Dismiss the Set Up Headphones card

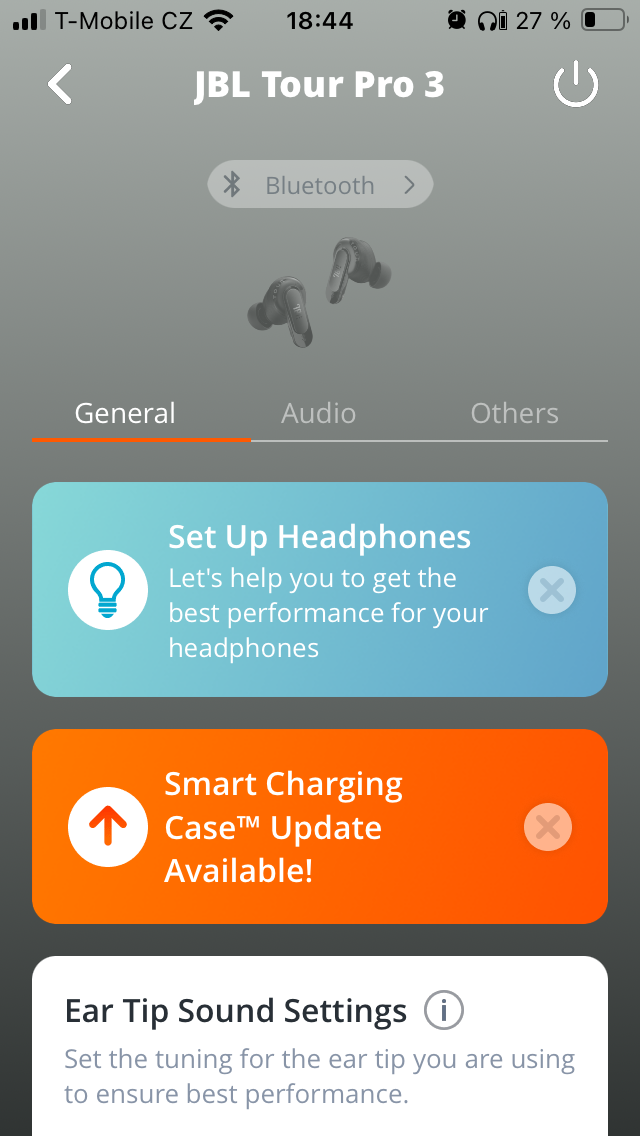pyautogui.click(x=552, y=590)
